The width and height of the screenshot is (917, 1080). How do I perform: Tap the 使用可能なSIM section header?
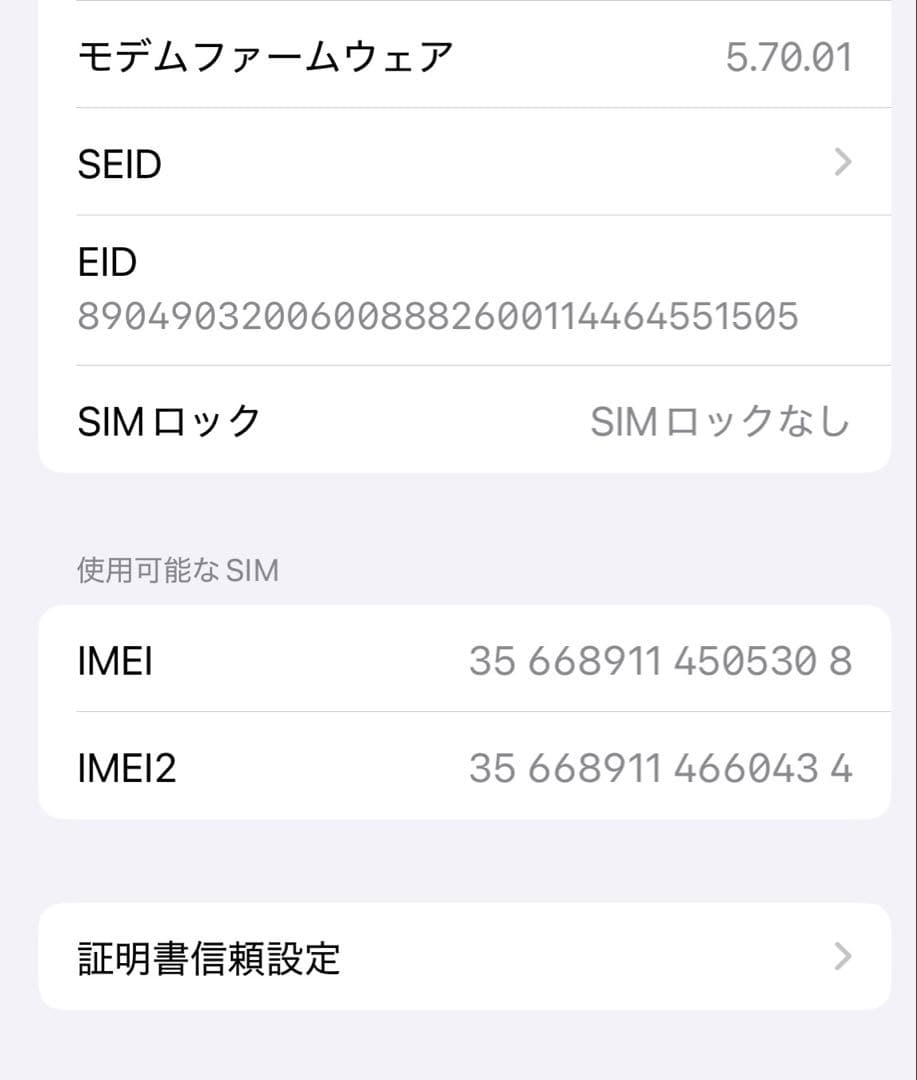pyautogui.click(x=176, y=570)
